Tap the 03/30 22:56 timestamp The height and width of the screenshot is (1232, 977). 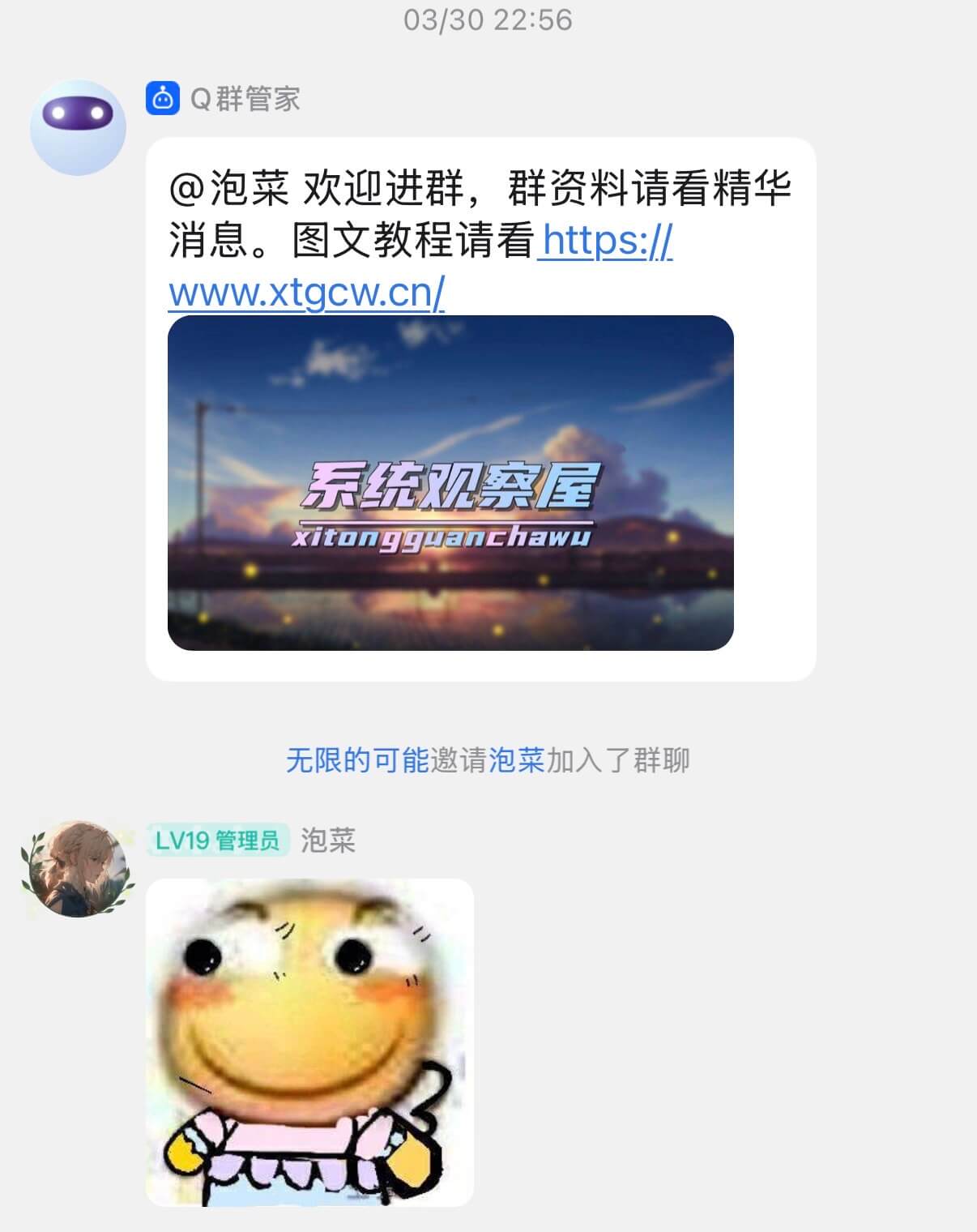[x=488, y=23]
